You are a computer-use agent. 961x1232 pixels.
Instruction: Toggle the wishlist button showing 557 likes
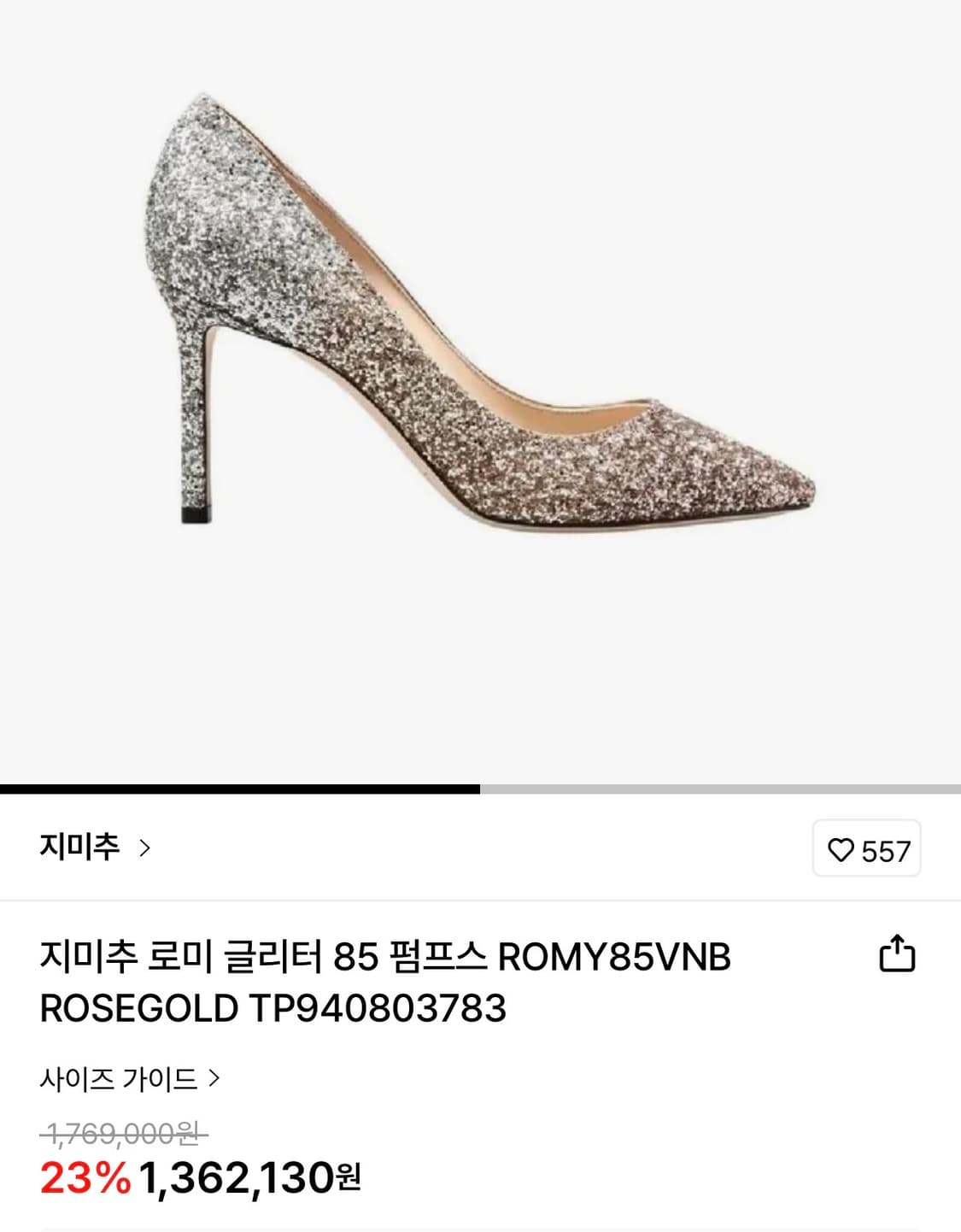pos(867,850)
